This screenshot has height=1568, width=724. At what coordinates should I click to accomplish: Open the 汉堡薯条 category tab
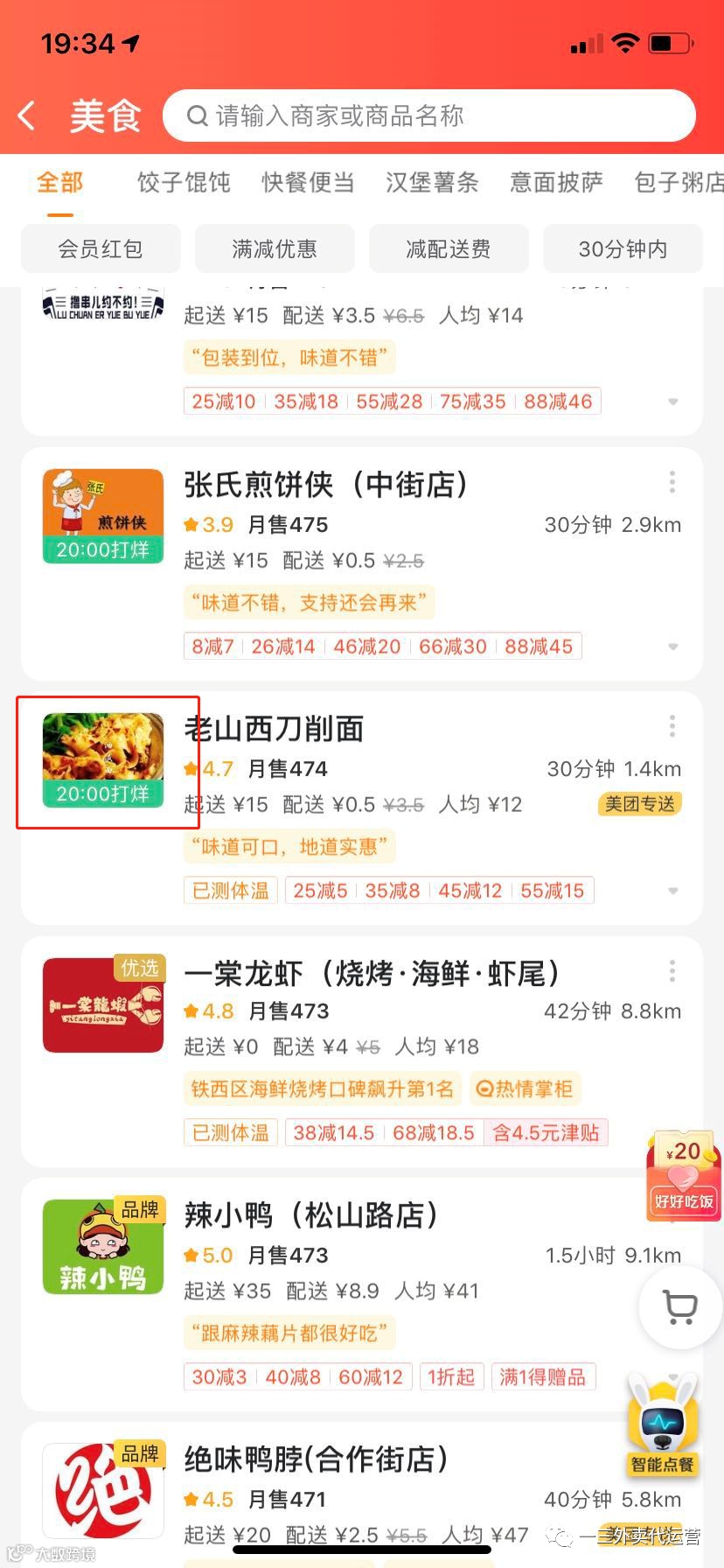432,182
